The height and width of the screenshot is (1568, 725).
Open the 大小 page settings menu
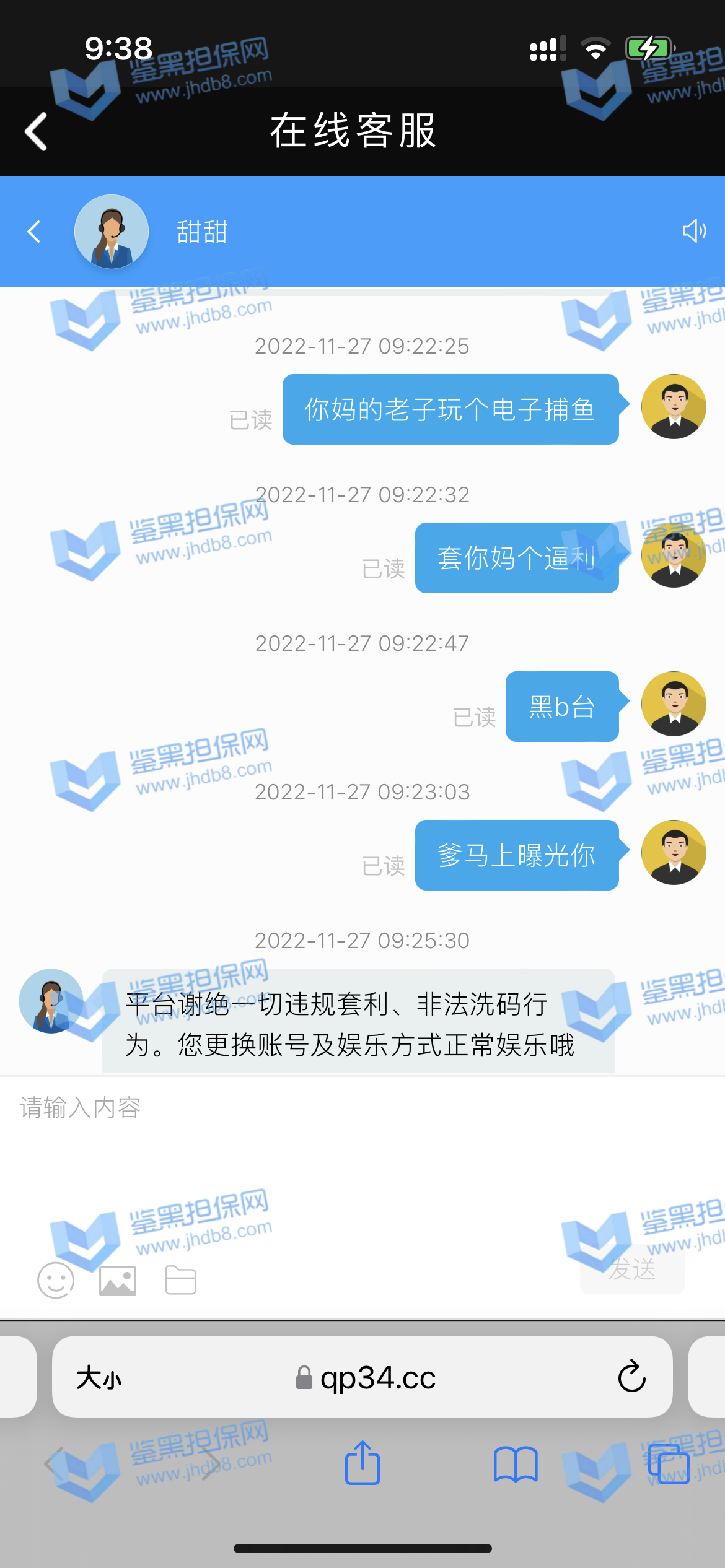coord(99,1379)
